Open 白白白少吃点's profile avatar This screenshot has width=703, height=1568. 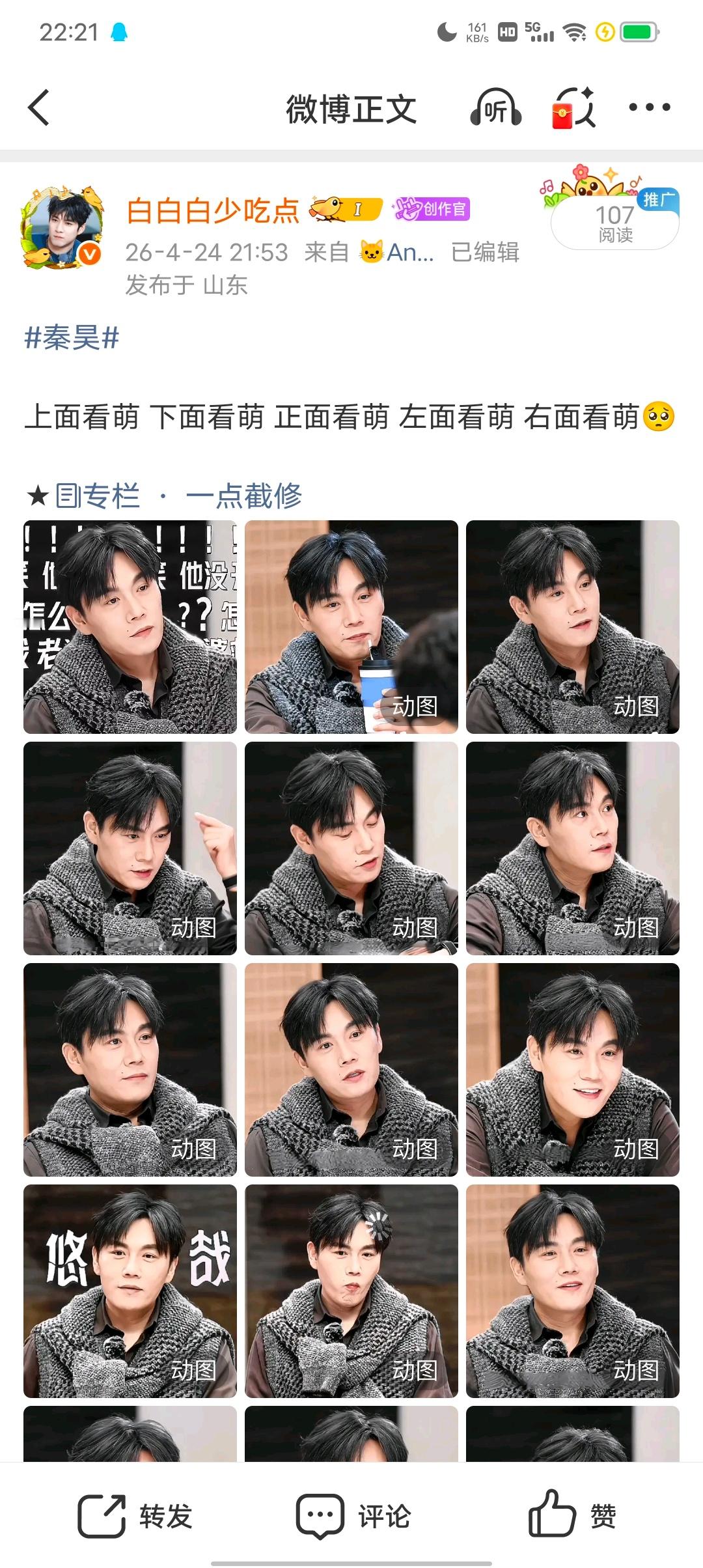(62, 228)
